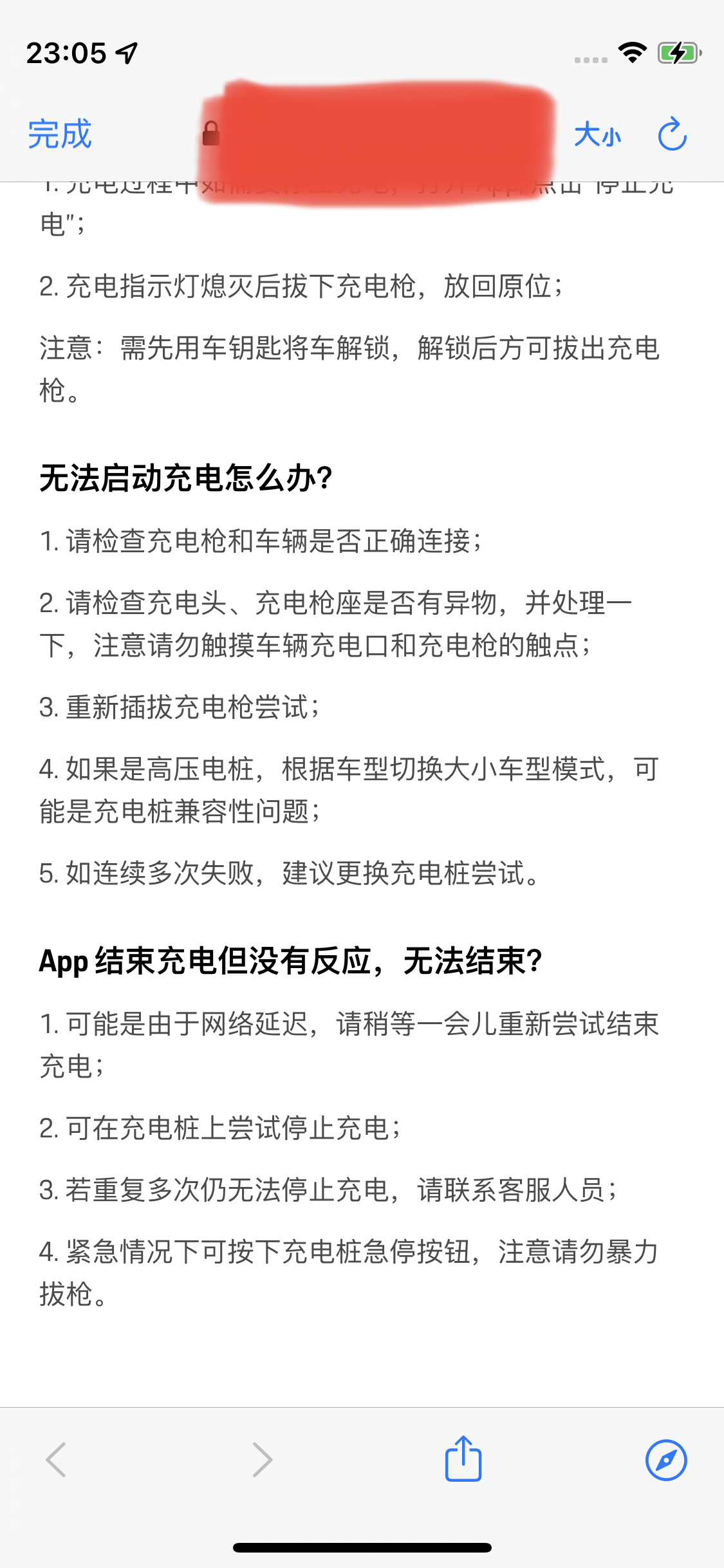Reload the current page
Screen dimensions: 724x1568
tap(672, 135)
